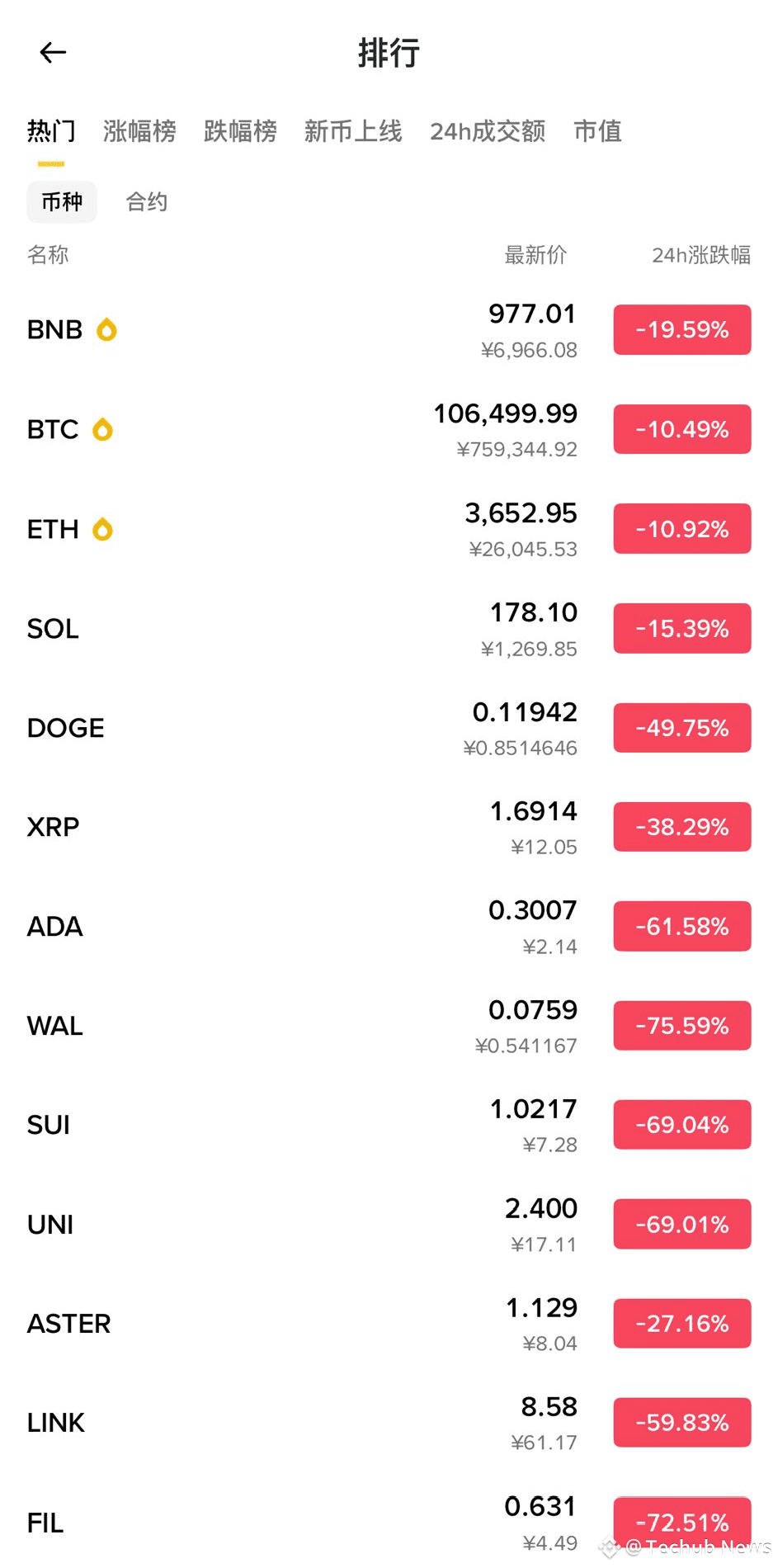The width and height of the screenshot is (778, 1568).
Task: Open the 24h成交额 ranking
Action: (487, 131)
